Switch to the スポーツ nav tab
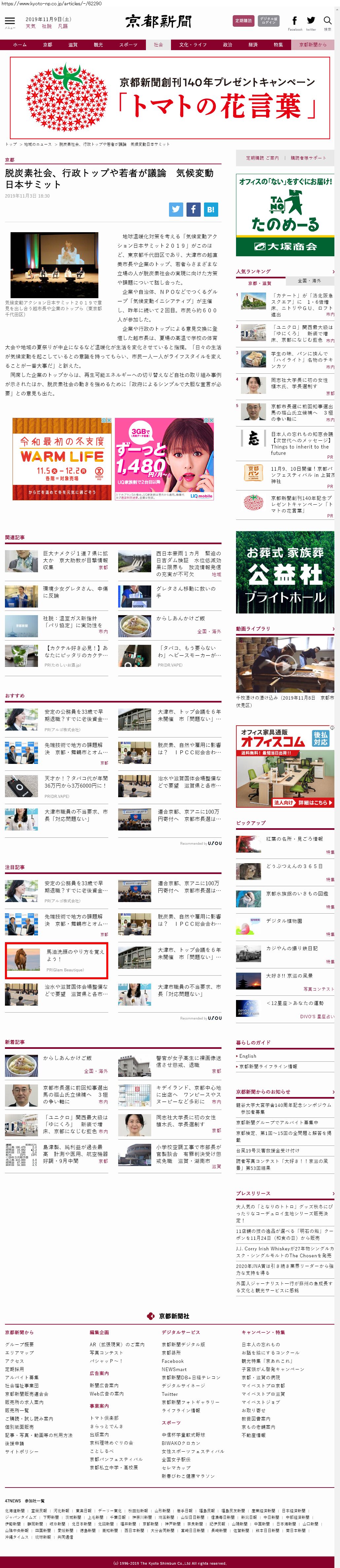 (128, 45)
